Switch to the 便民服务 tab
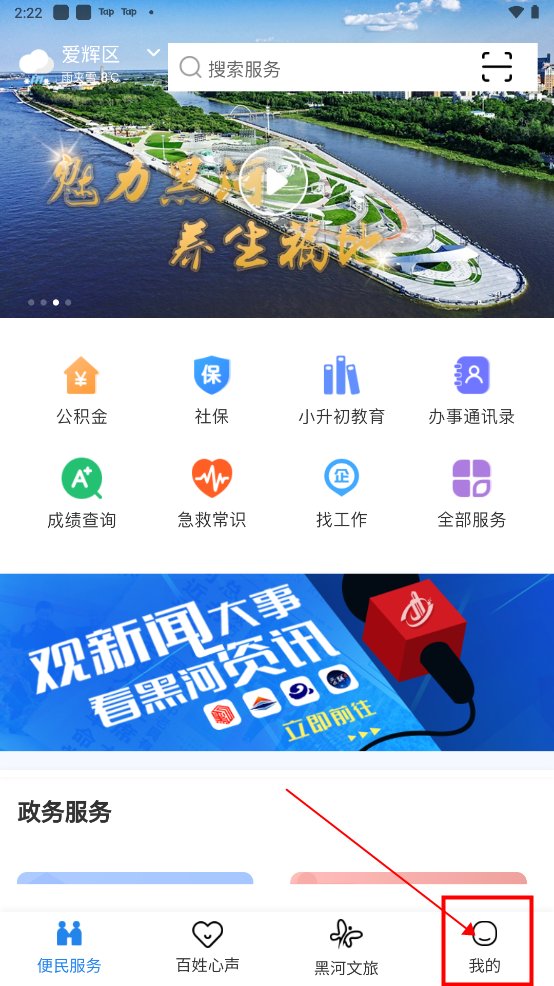The width and height of the screenshot is (554, 986). click(x=69, y=946)
